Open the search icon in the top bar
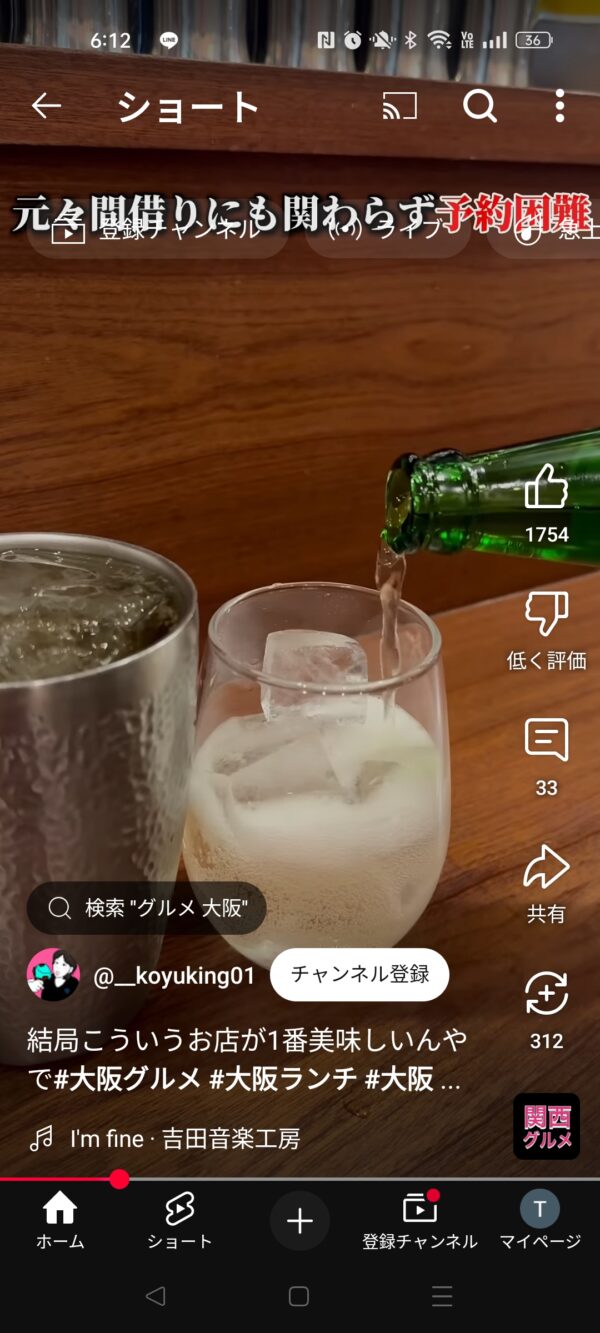The height and width of the screenshot is (1333, 600). (480, 106)
